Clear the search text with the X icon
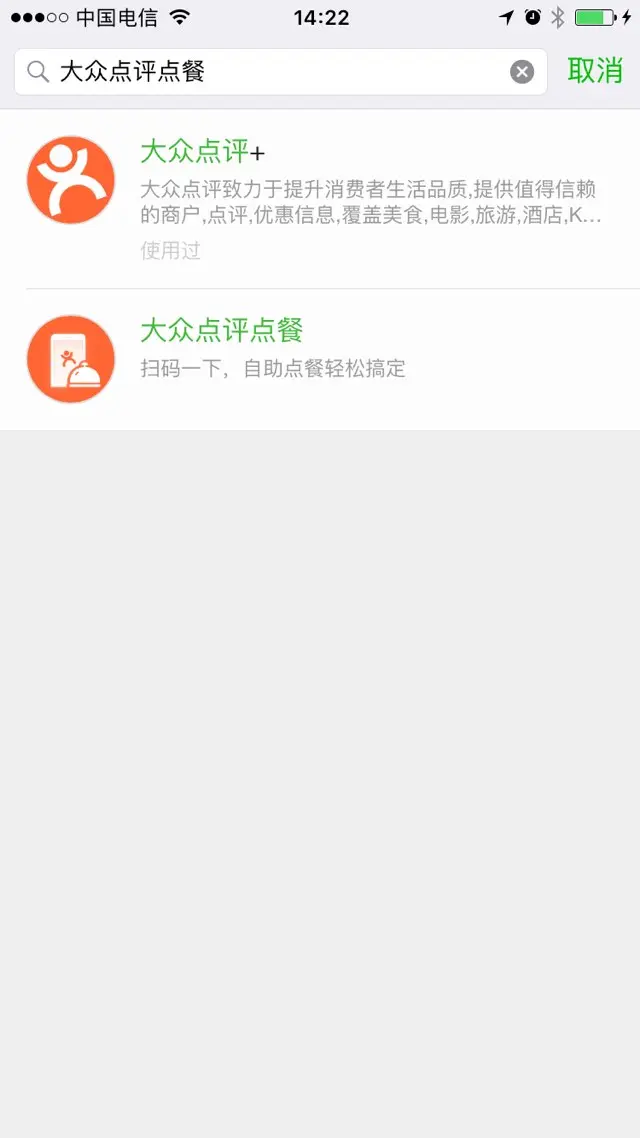640x1138 pixels. click(x=522, y=72)
